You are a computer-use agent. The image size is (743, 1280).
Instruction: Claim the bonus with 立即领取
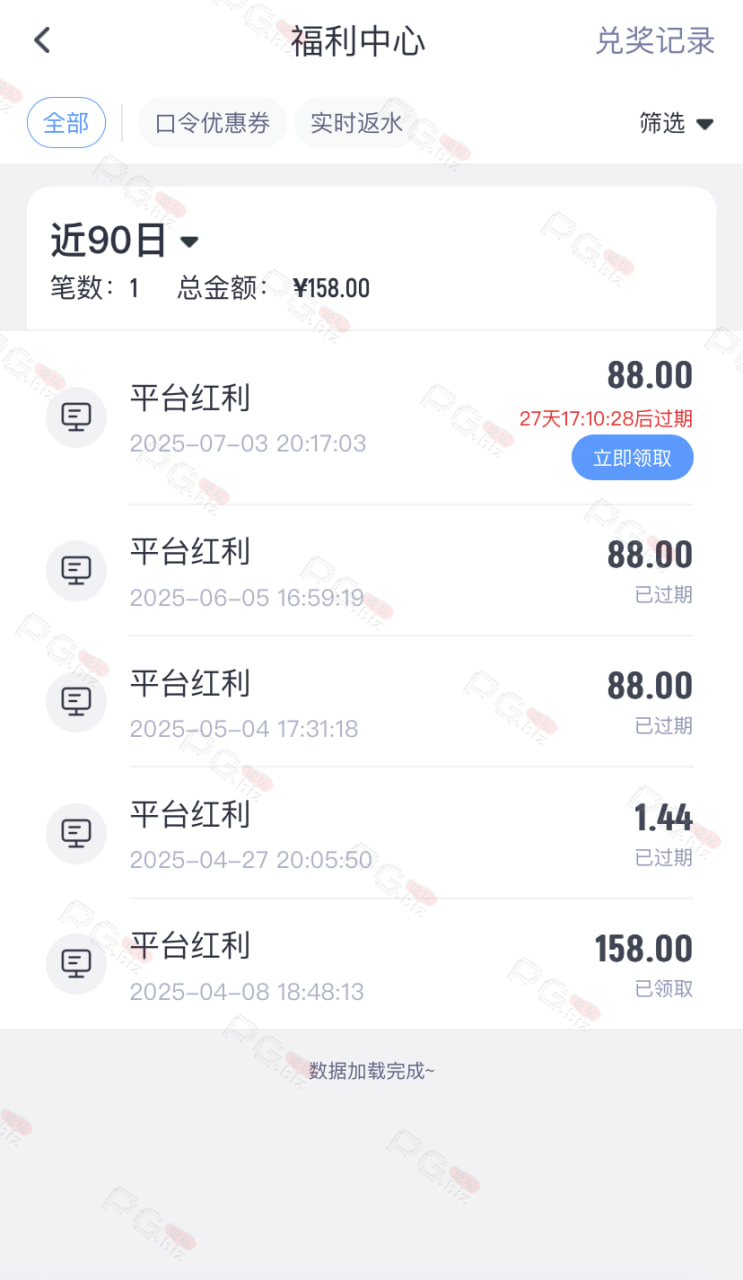point(632,458)
